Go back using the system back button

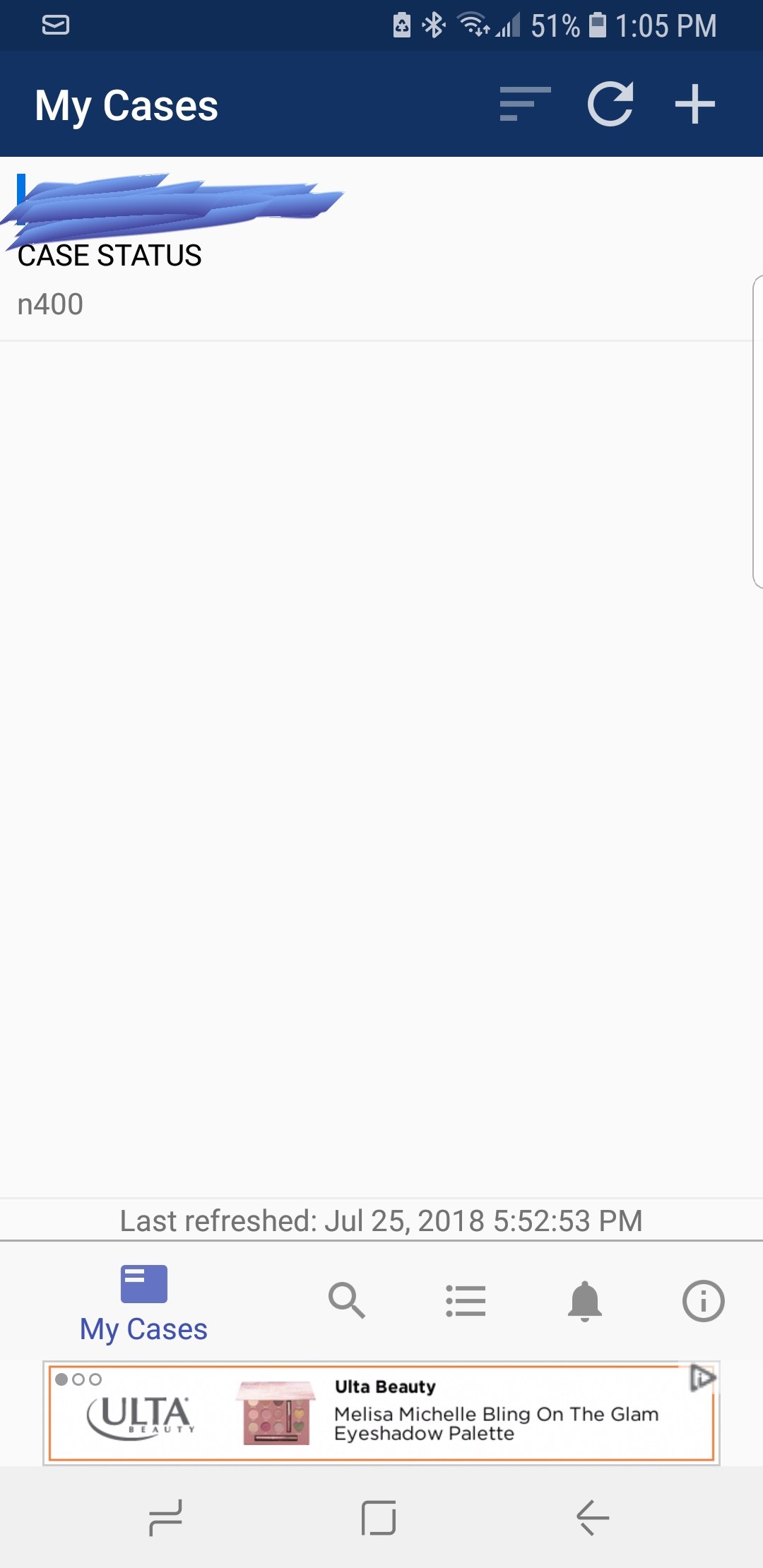pos(593,1517)
